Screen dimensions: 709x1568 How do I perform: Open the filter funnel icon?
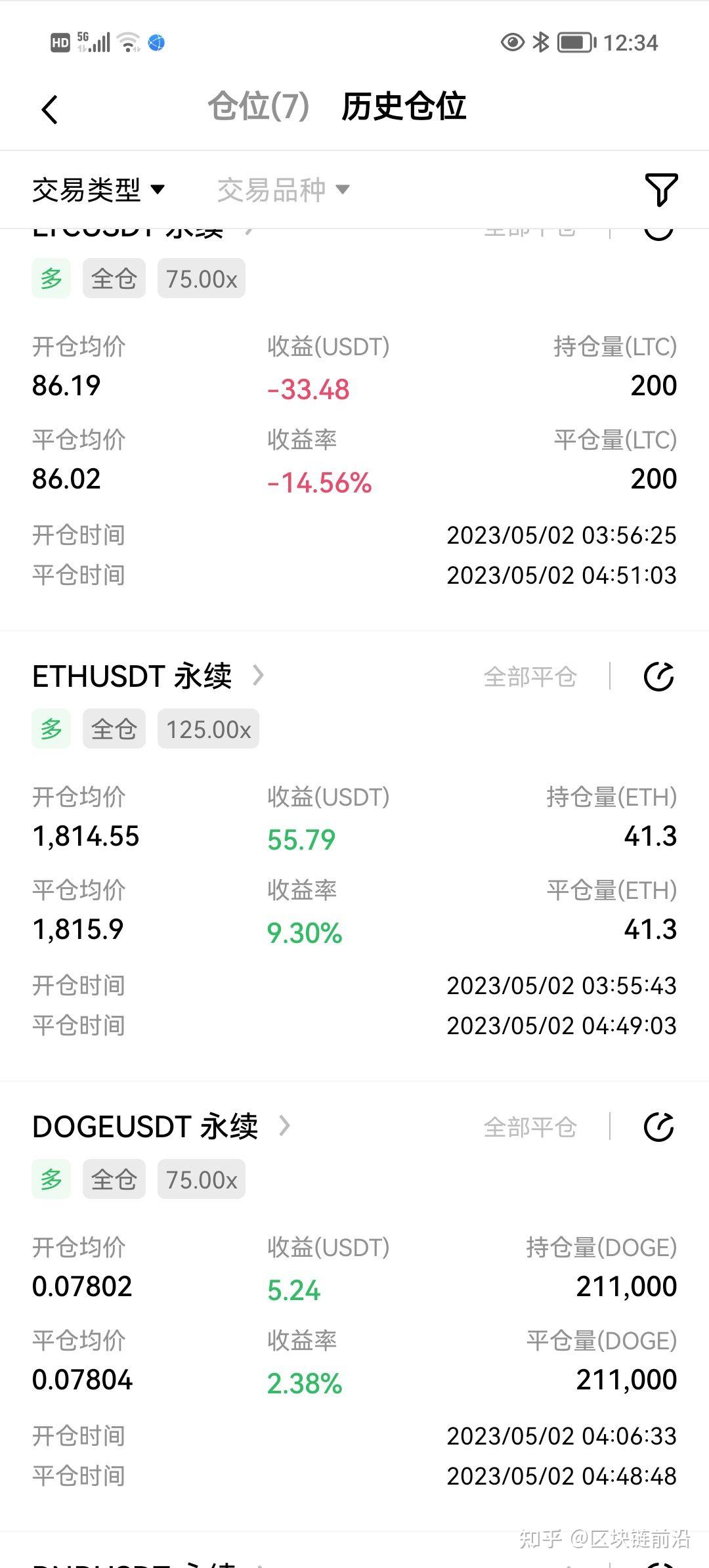(661, 190)
